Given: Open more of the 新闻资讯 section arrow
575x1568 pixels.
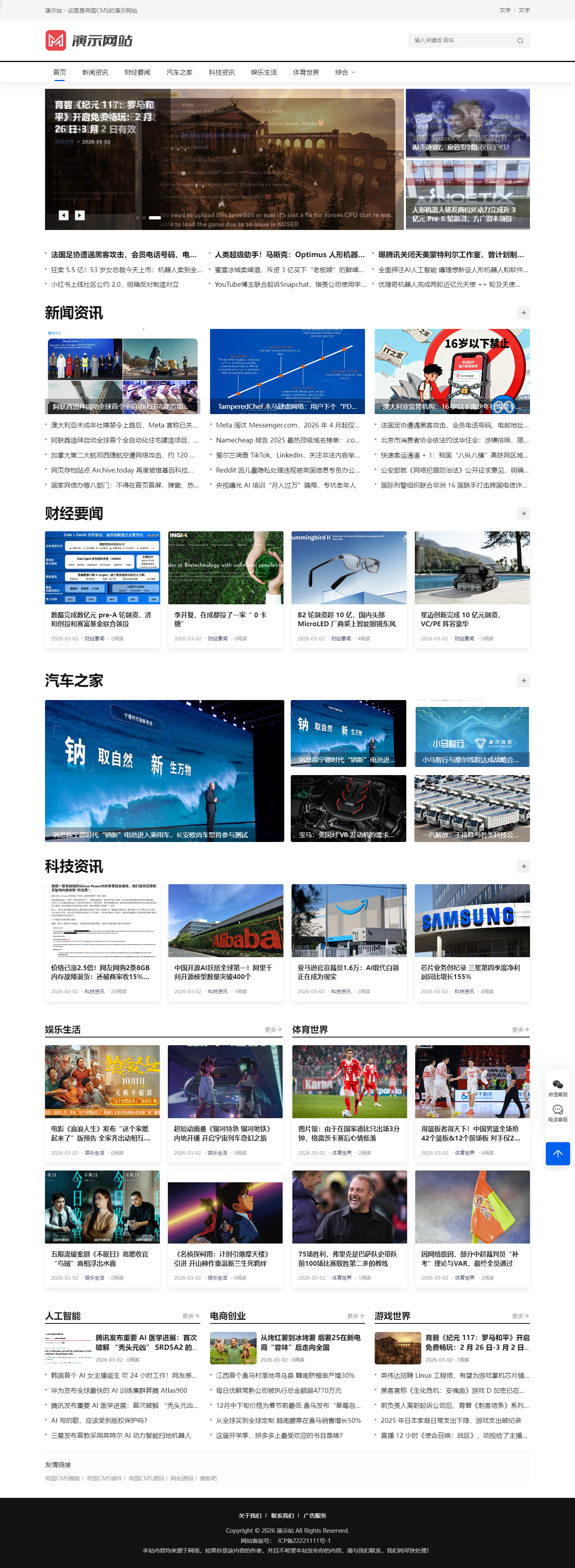Looking at the screenshot, I should (x=523, y=313).
